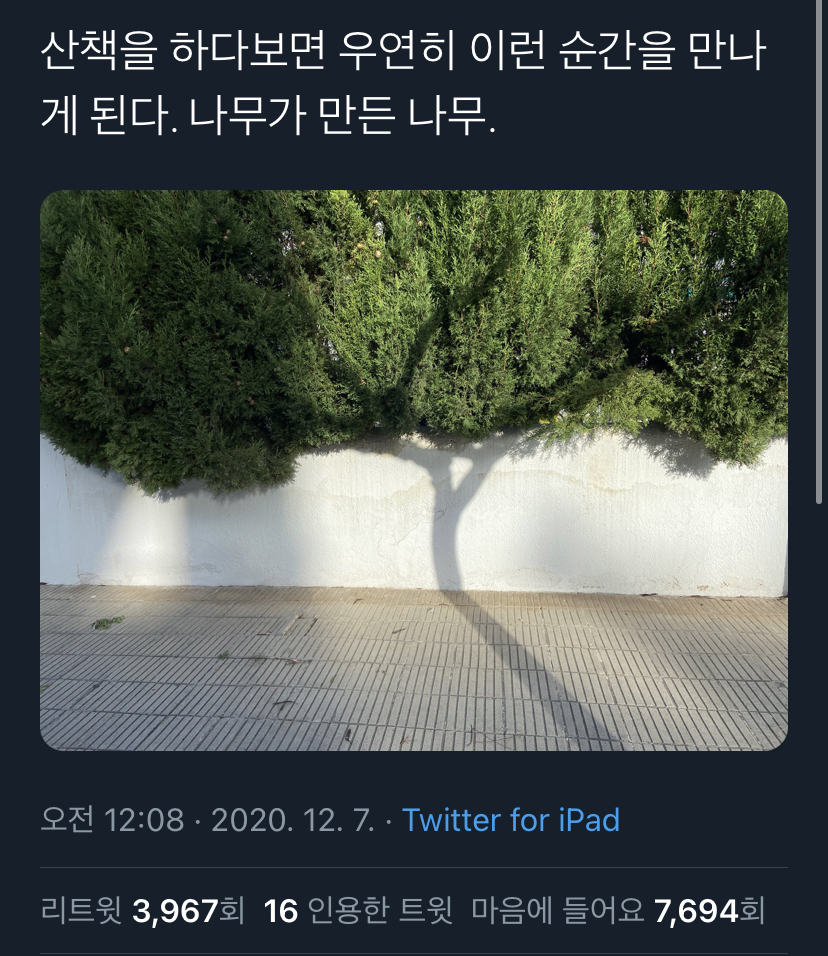Open the 16 quote tweets
Image resolution: width=828 pixels, height=956 pixels.
click(357, 911)
